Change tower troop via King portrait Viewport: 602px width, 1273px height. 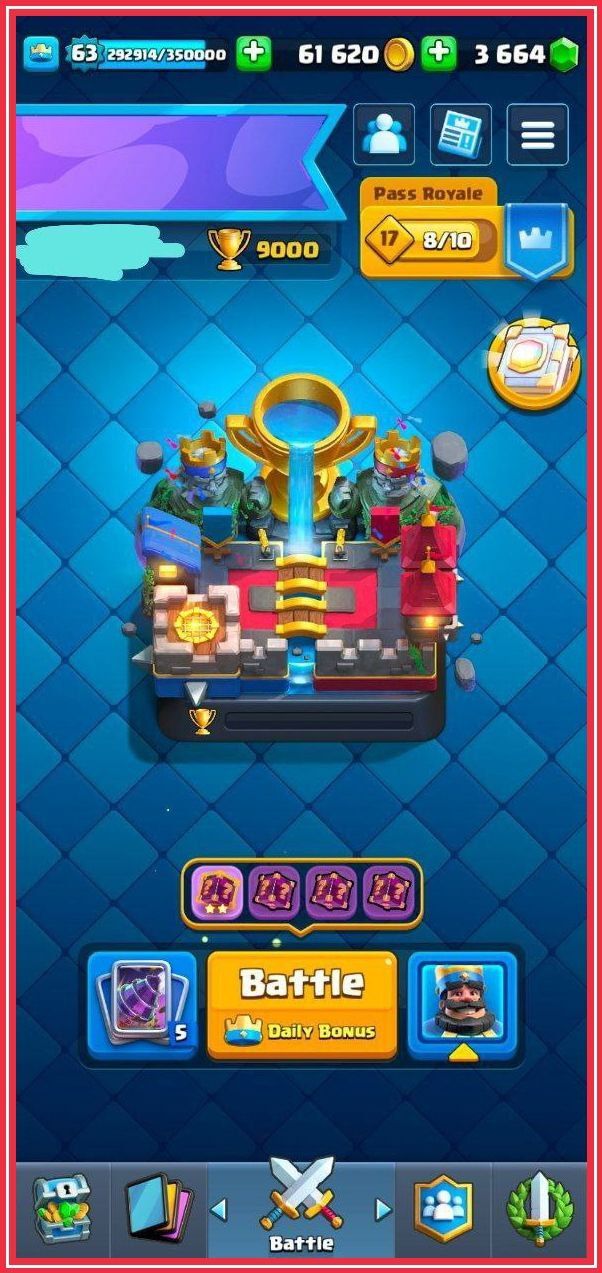[x=462, y=1005]
